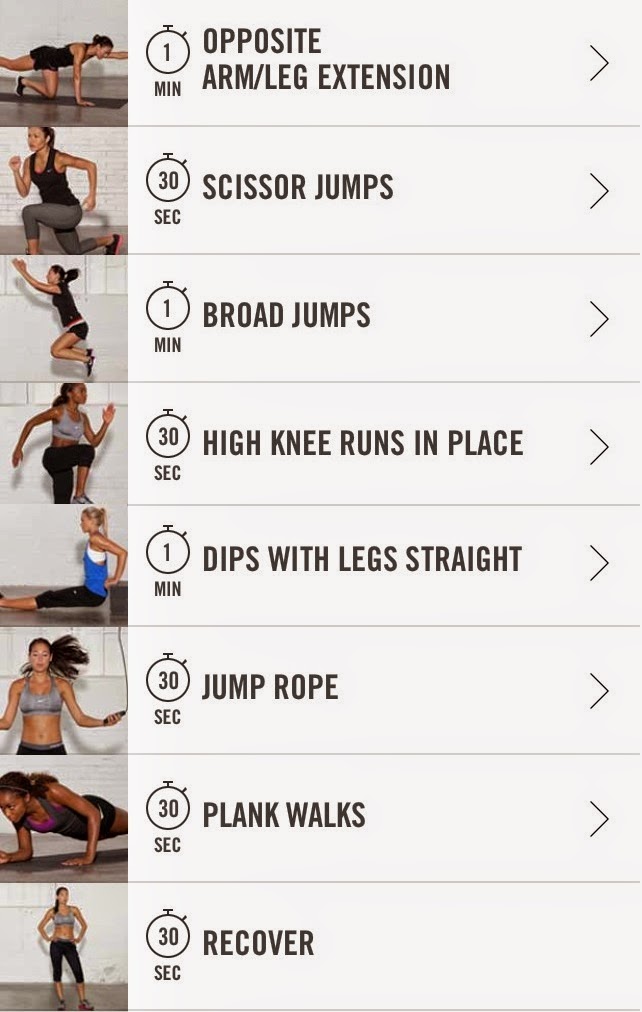Open the Opposite Arm/Leg Extension exercise

click(326, 60)
